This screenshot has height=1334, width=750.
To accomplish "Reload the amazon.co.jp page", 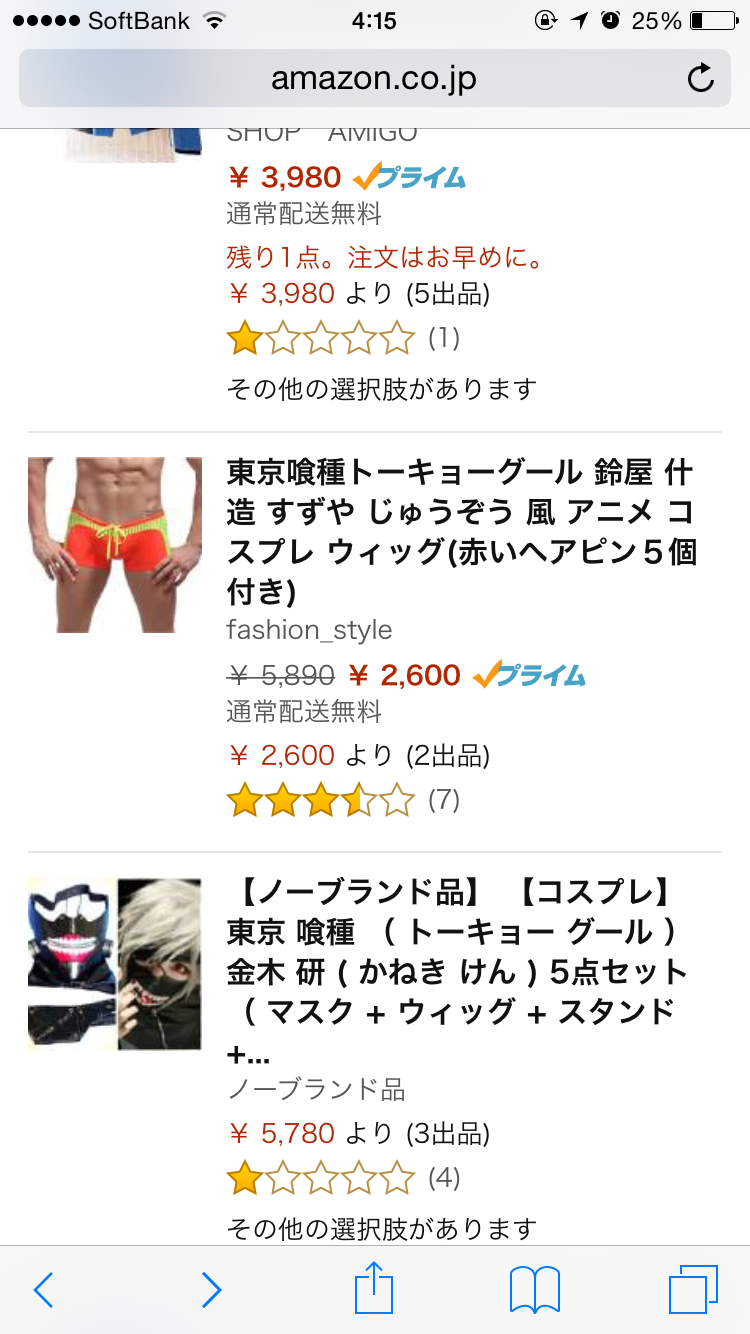I will pyautogui.click(x=701, y=78).
